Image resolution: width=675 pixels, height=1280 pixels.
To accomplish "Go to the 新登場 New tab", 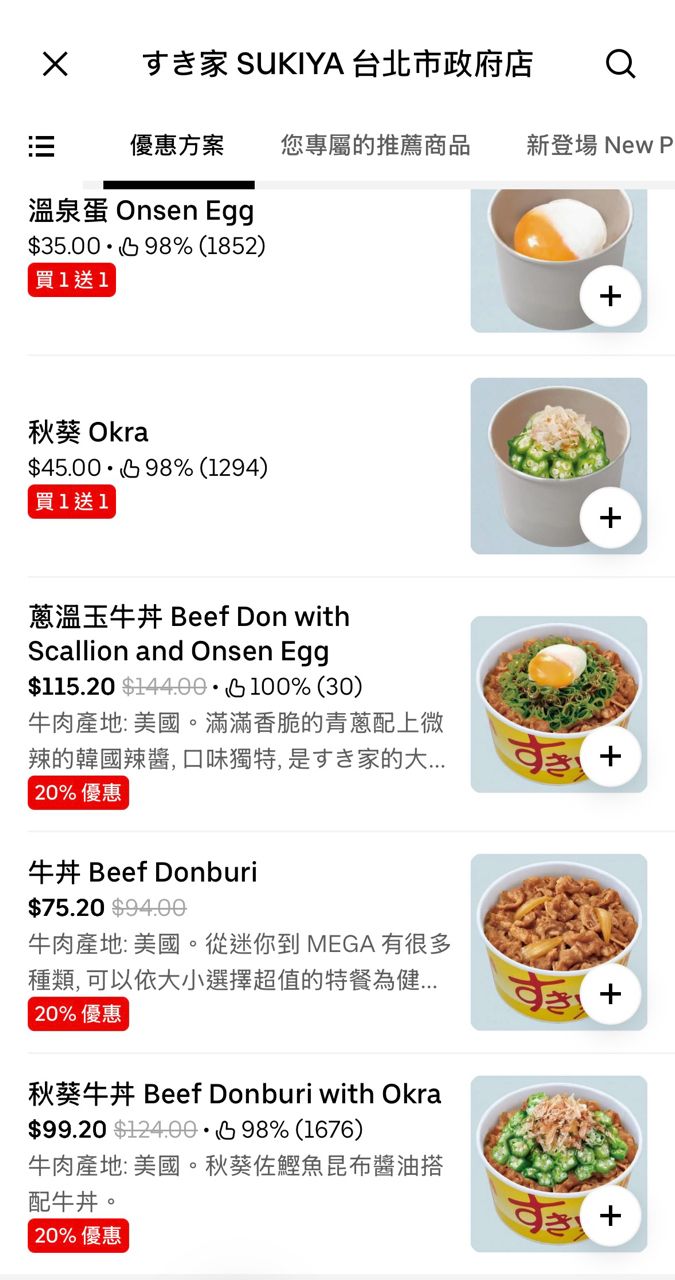I will click(x=598, y=146).
